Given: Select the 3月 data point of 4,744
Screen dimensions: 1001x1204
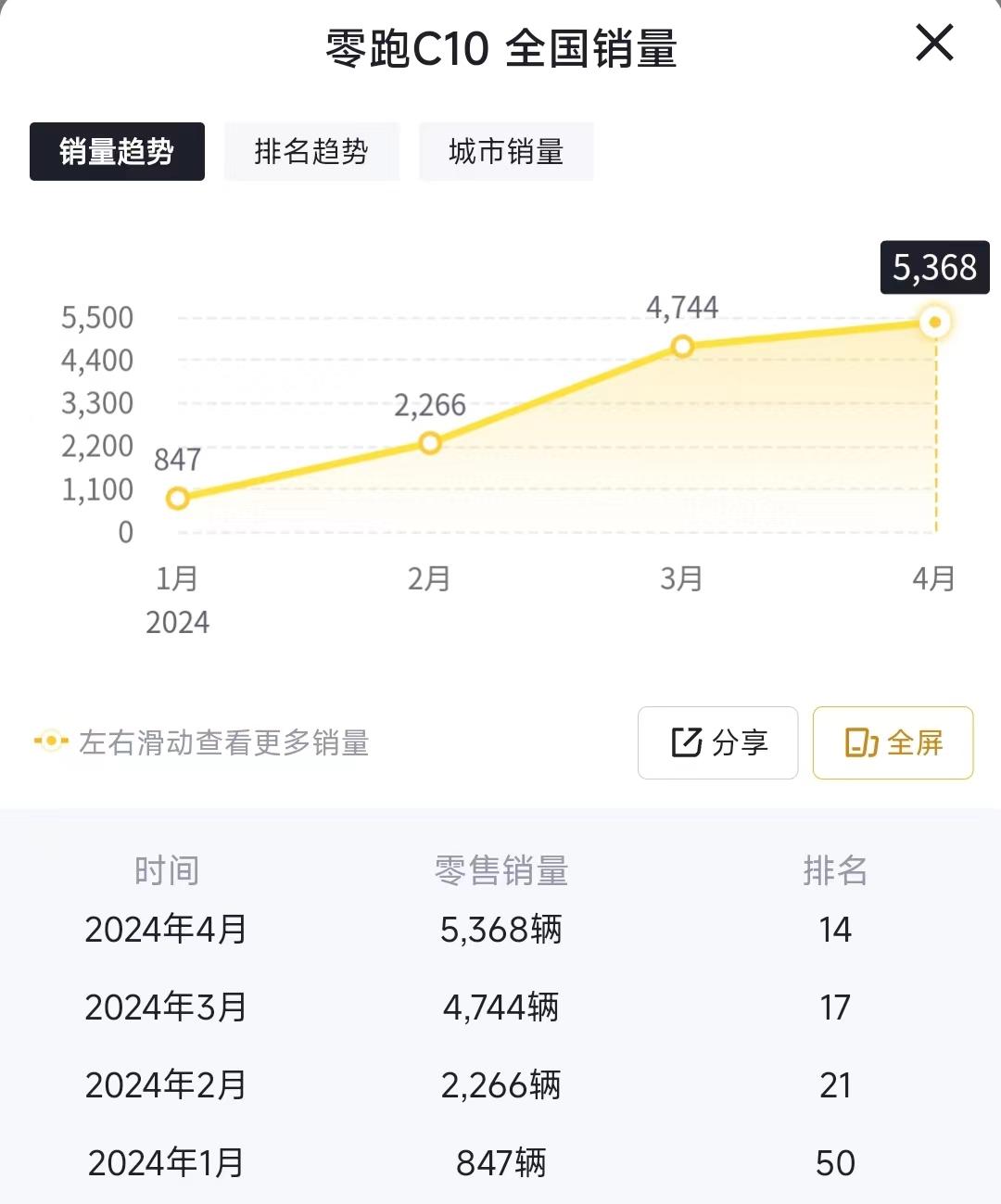Looking at the screenshot, I should click(x=682, y=347).
